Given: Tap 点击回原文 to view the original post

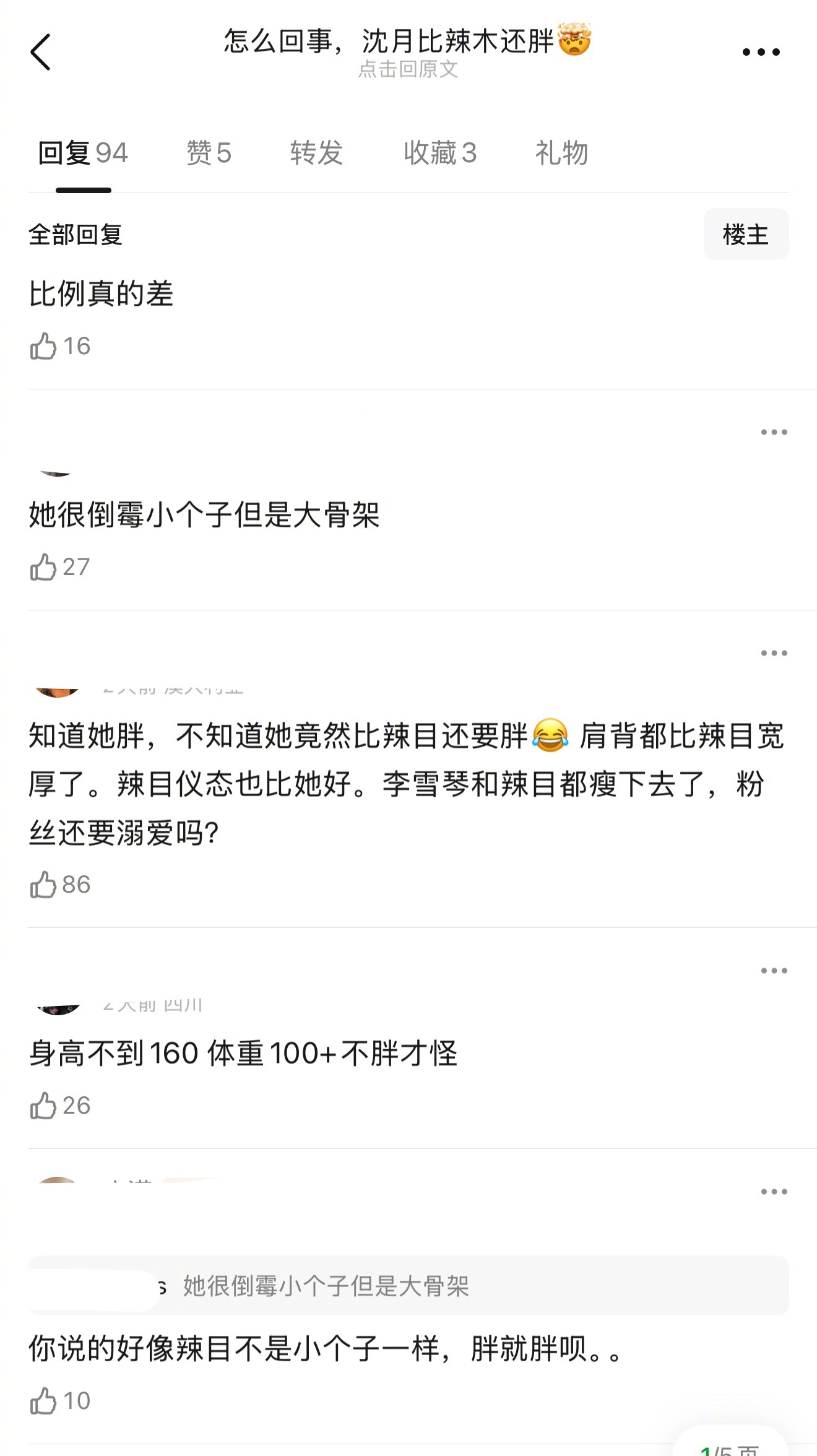Looking at the screenshot, I should pyautogui.click(x=408, y=70).
